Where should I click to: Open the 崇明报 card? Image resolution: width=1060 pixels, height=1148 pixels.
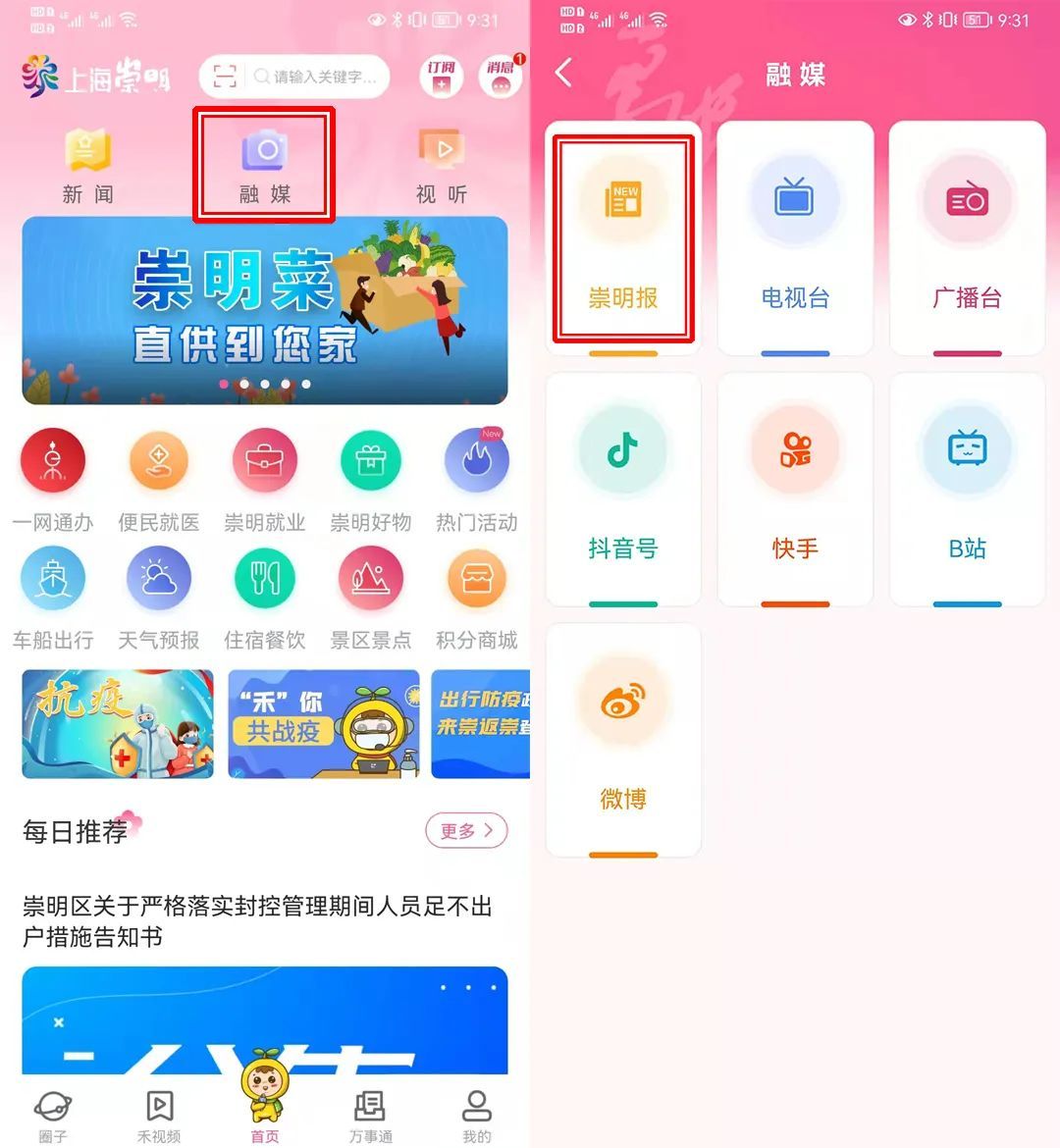(x=623, y=238)
